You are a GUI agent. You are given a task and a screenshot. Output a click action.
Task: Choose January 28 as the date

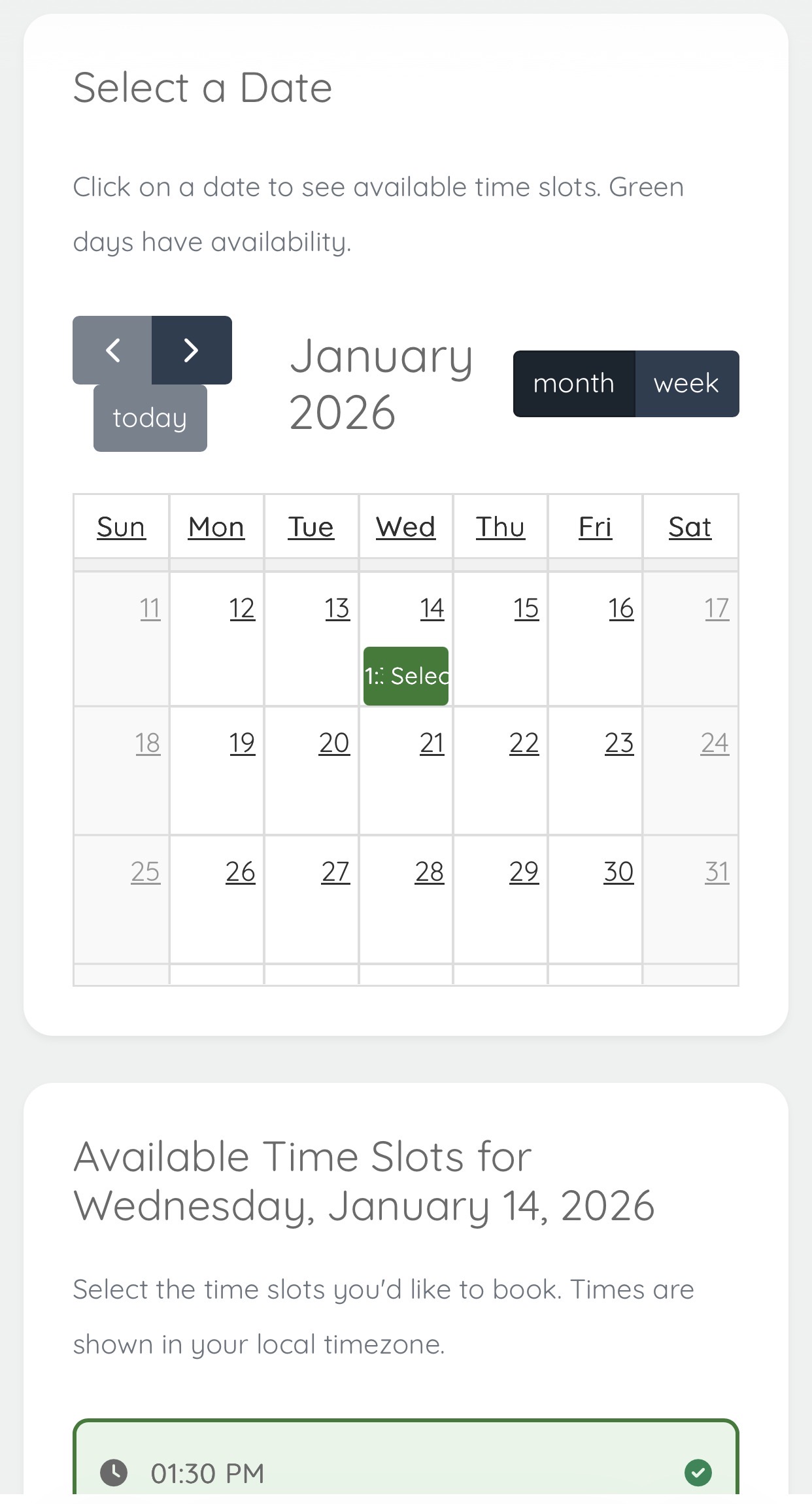pyautogui.click(x=430, y=872)
